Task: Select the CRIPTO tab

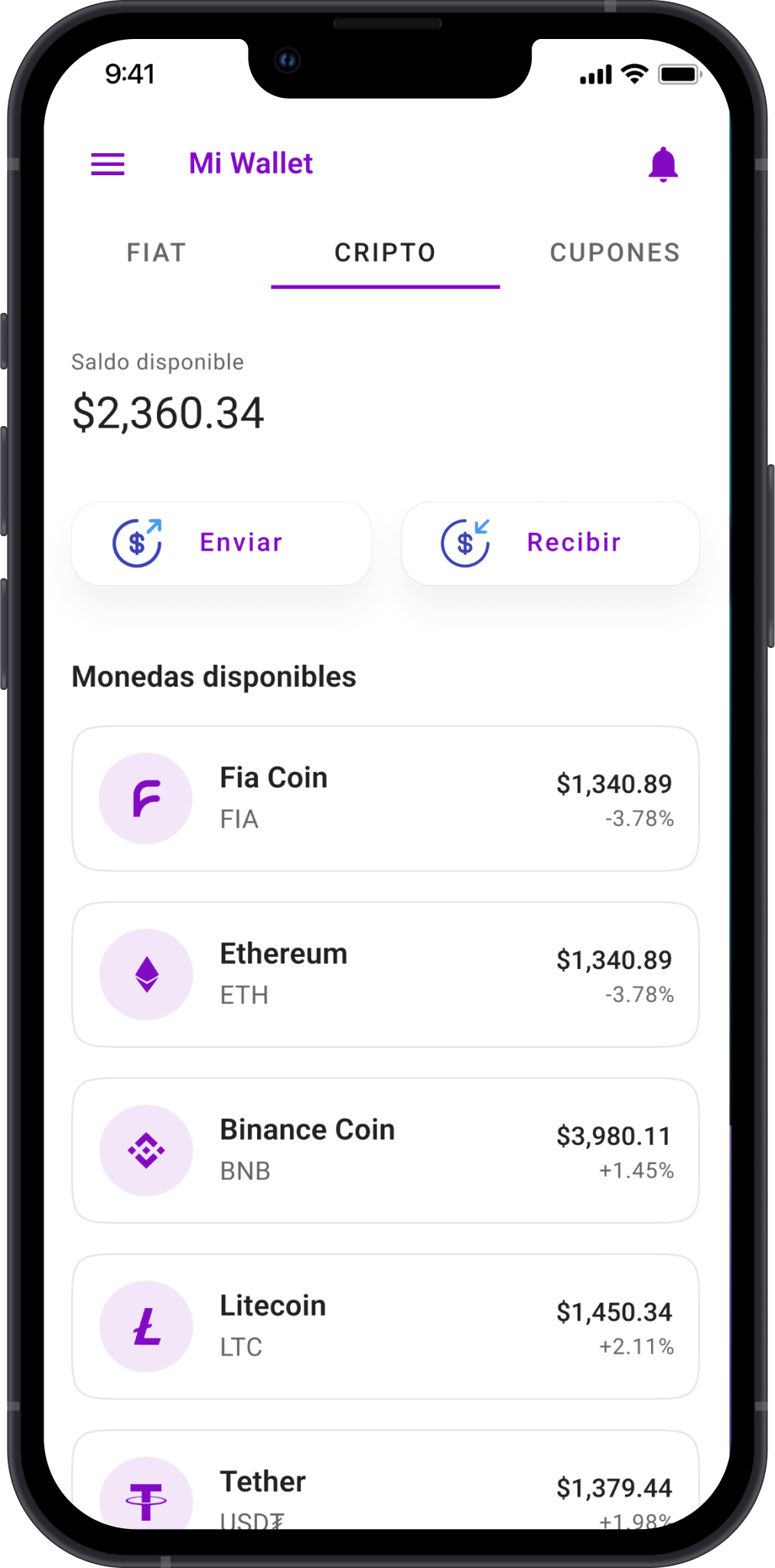Action: pyautogui.click(x=385, y=253)
